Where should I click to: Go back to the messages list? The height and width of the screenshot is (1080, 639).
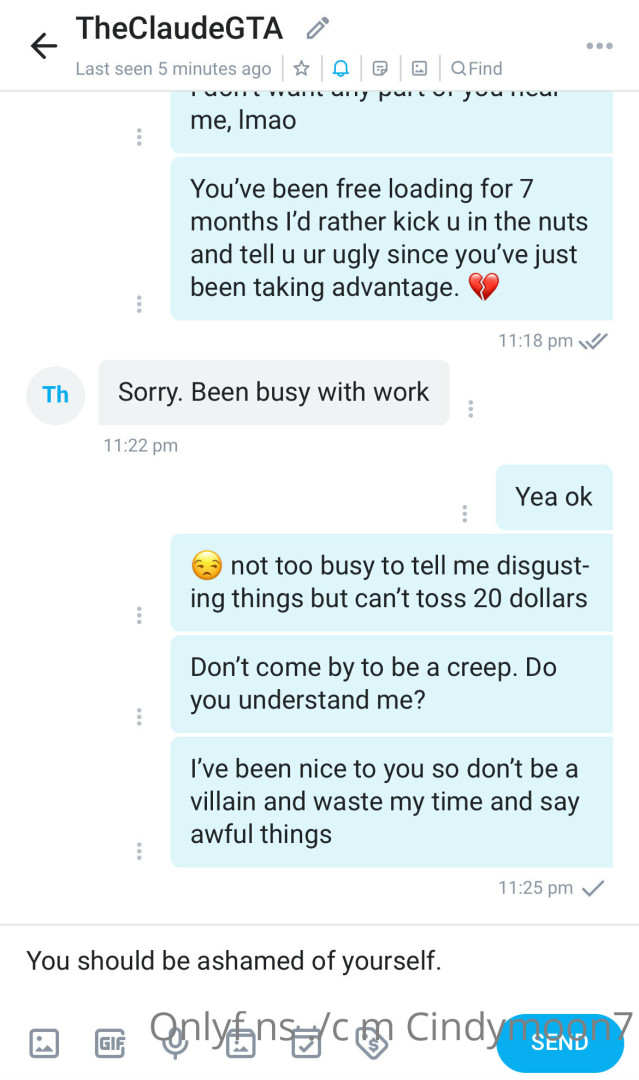pyautogui.click(x=43, y=46)
